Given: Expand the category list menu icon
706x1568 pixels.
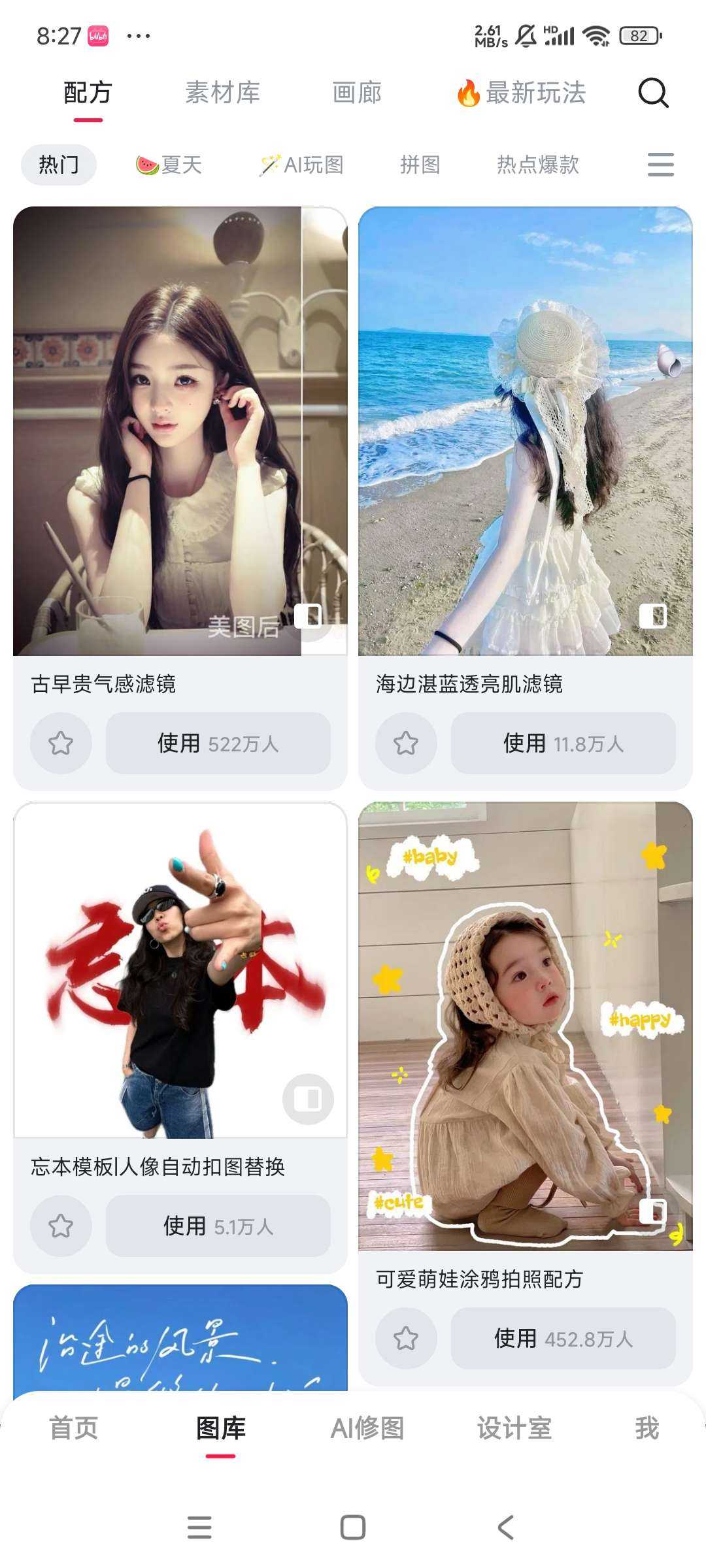Looking at the screenshot, I should click(x=660, y=165).
